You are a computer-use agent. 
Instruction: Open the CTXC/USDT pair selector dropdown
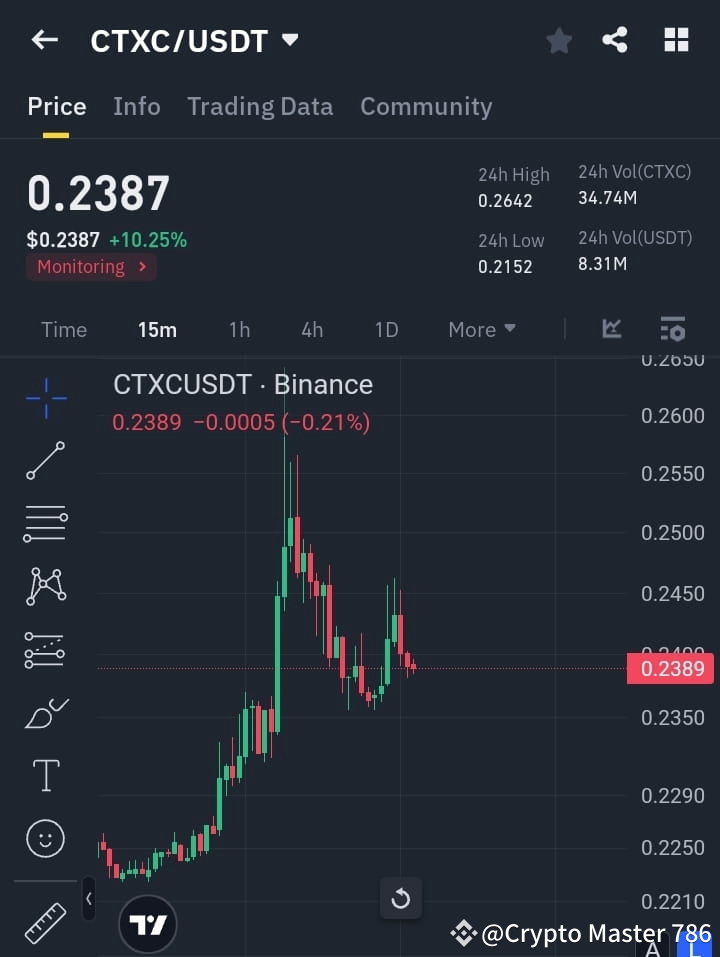pyautogui.click(x=290, y=40)
